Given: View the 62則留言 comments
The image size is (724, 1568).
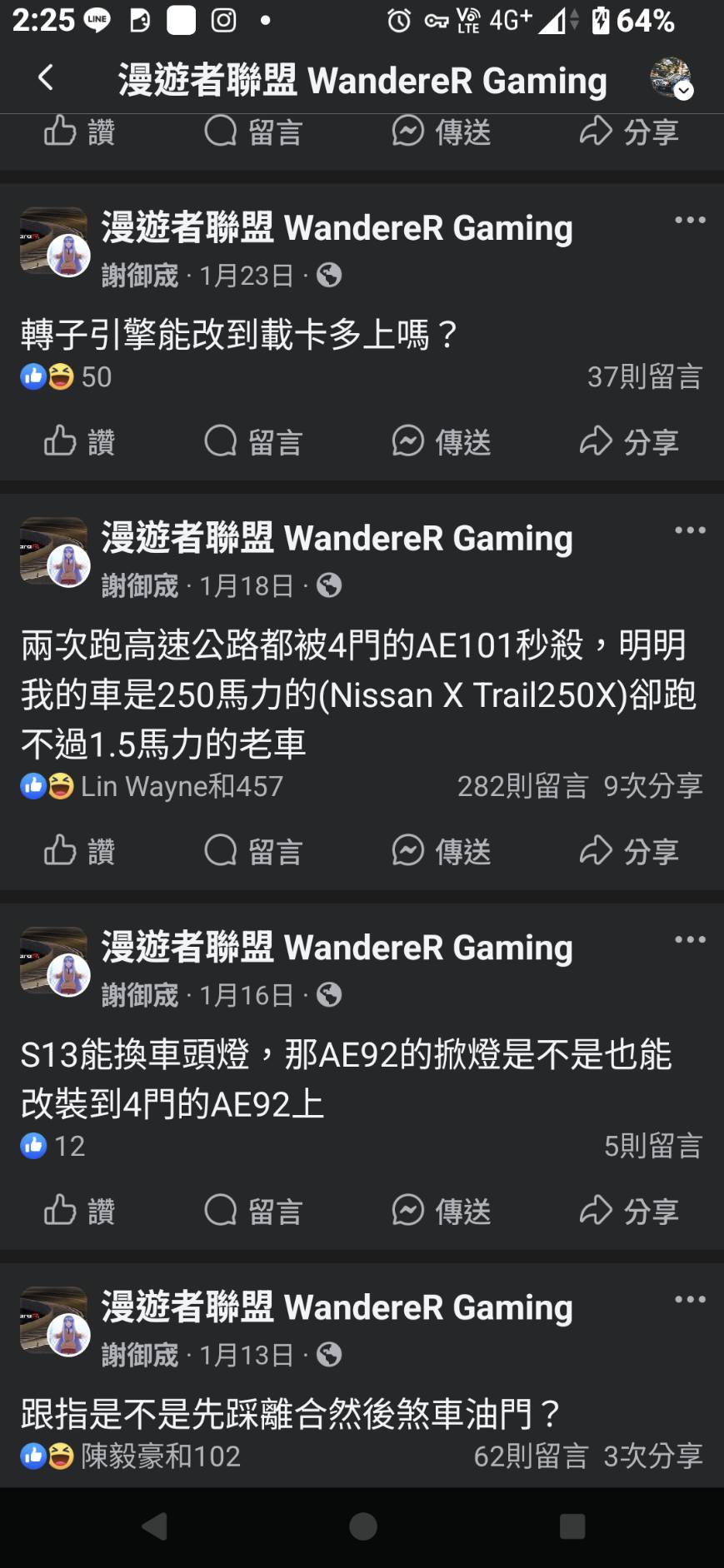Looking at the screenshot, I should tap(531, 1456).
